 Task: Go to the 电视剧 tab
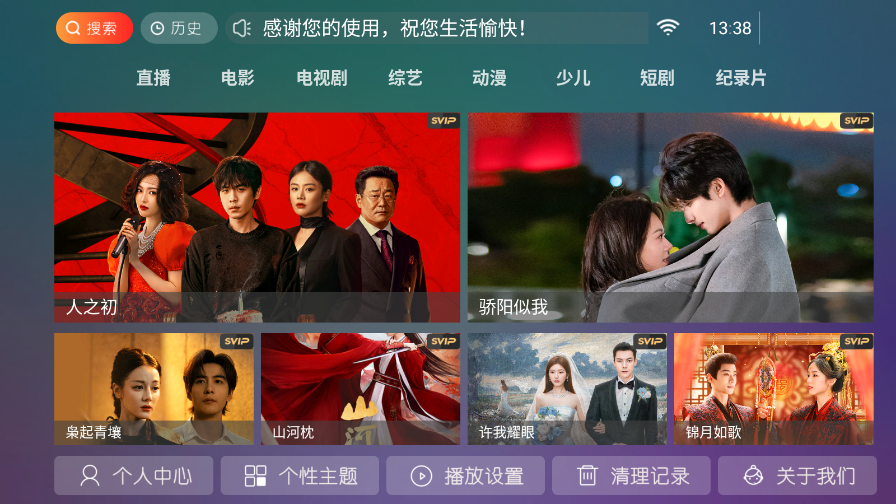[x=322, y=78]
